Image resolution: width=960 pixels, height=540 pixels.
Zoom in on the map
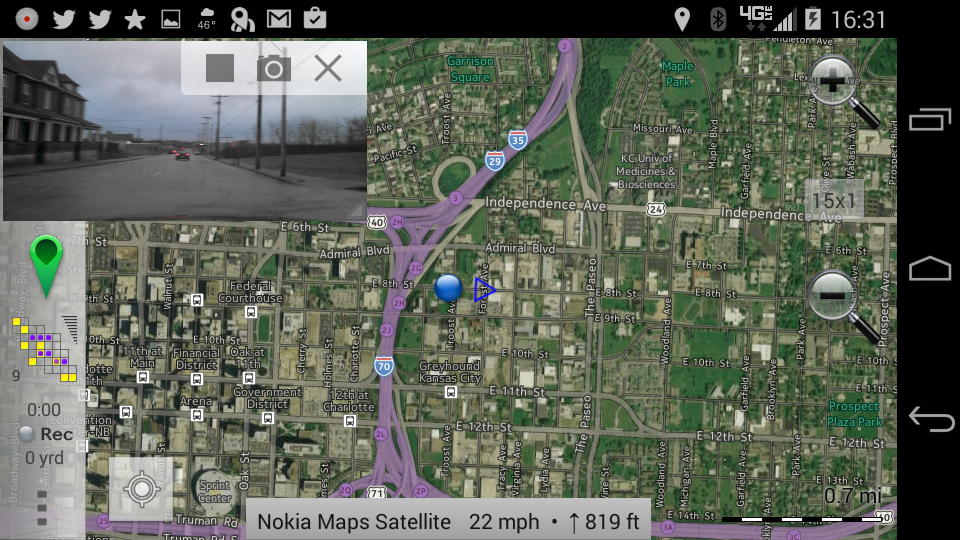pos(832,82)
